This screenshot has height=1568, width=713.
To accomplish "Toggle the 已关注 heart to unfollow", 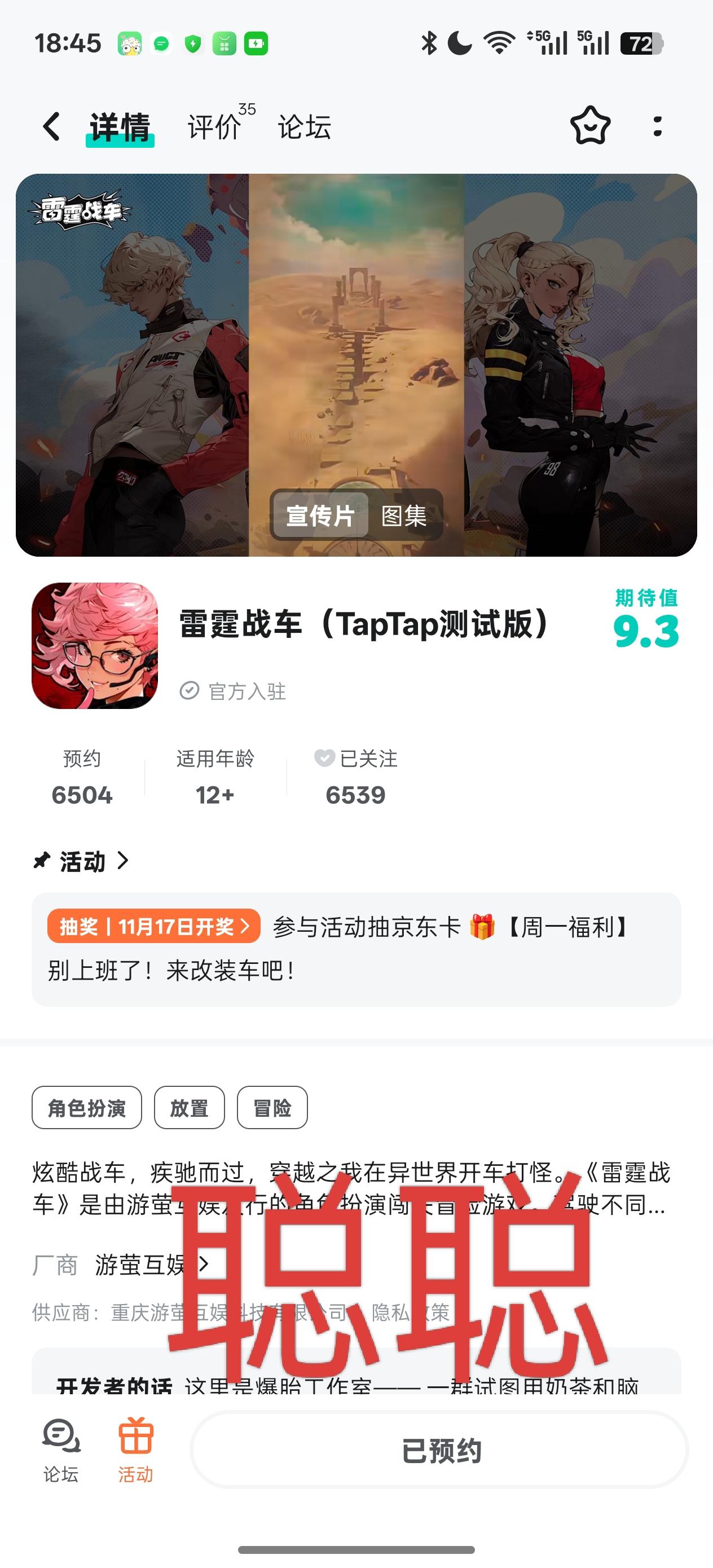I will (324, 759).
